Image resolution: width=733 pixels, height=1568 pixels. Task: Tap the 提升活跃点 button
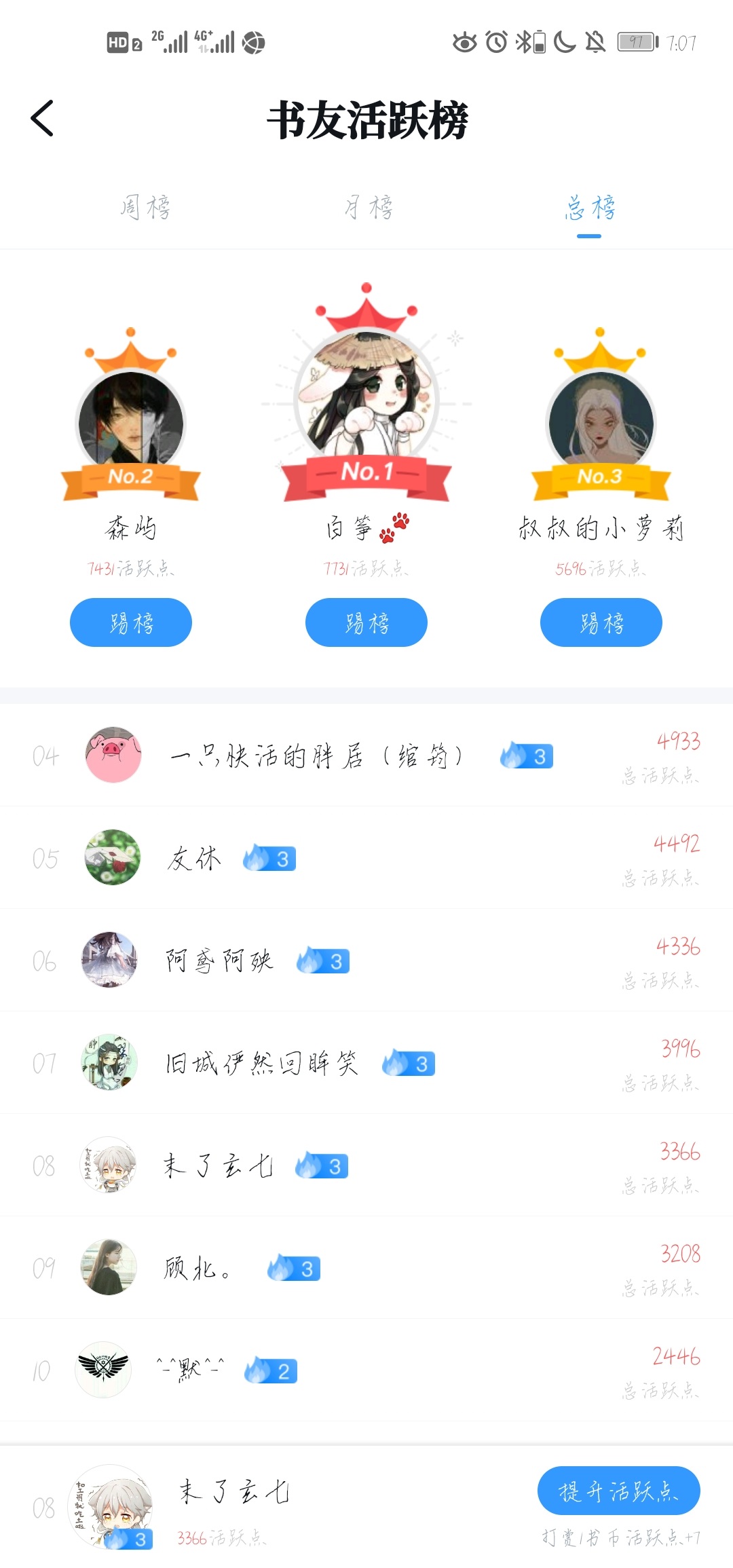(x=618, y=1491)
